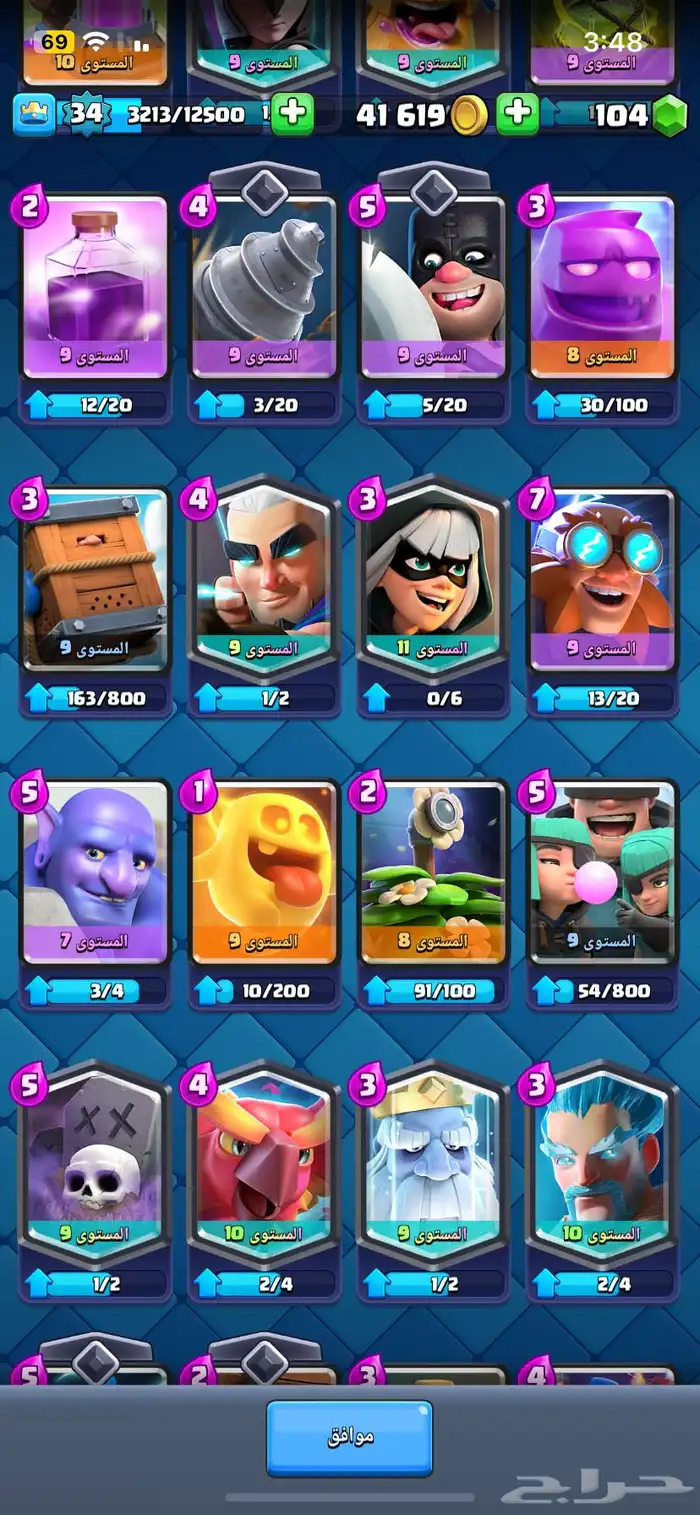Confirm with the blue موافق button
Viewport: 700px width, 1515px height.
[x=349, y=1437]
